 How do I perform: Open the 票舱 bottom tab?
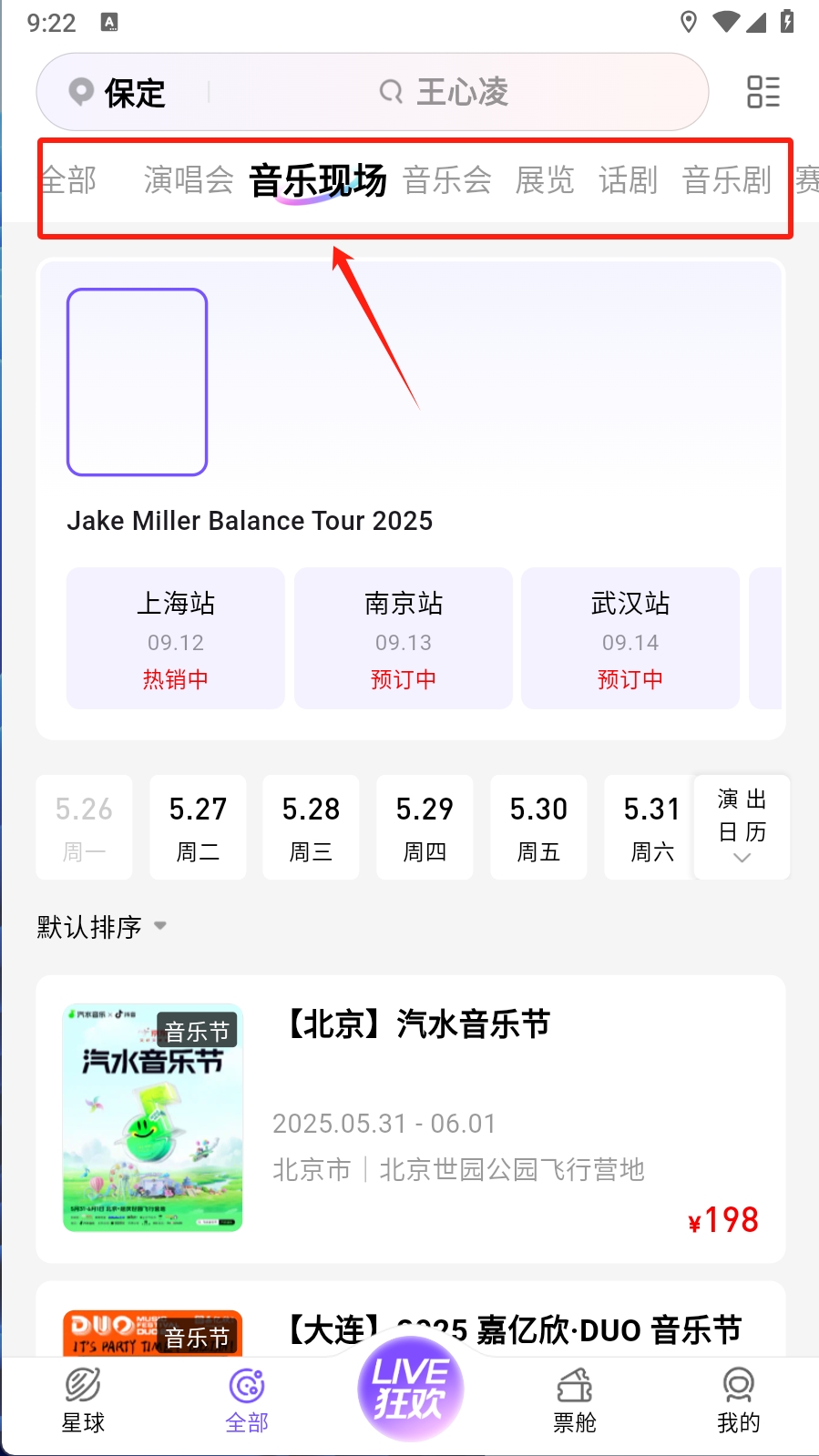(574, 1400)
